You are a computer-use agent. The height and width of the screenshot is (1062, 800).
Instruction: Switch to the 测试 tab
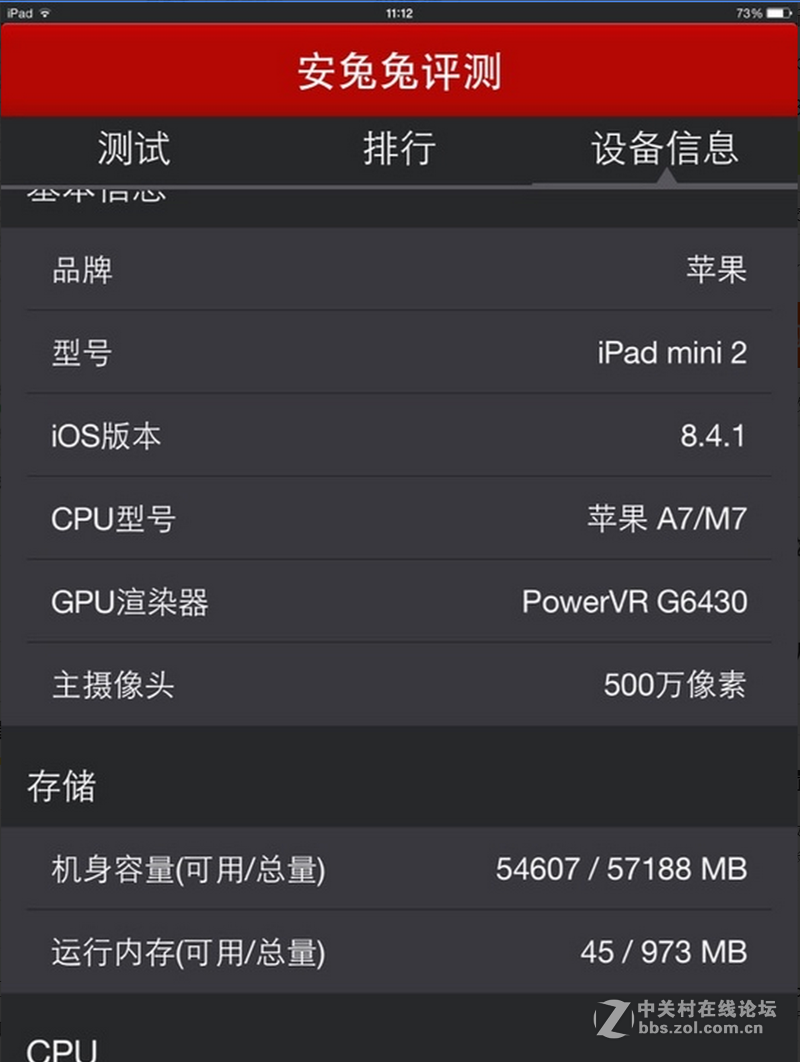131,148
